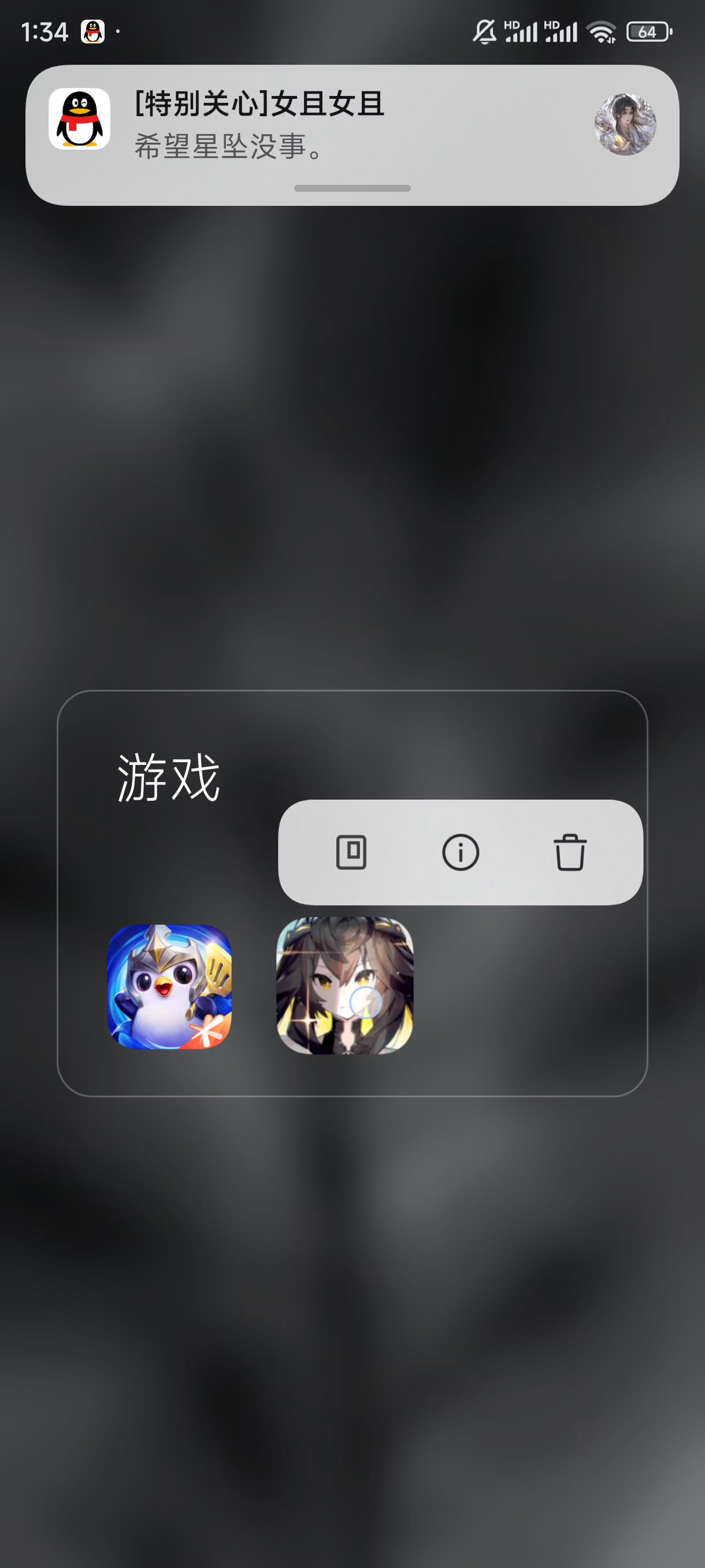The image size is (705, 1568).
Task: Open app info from popup menu
Action: point(461,852)
